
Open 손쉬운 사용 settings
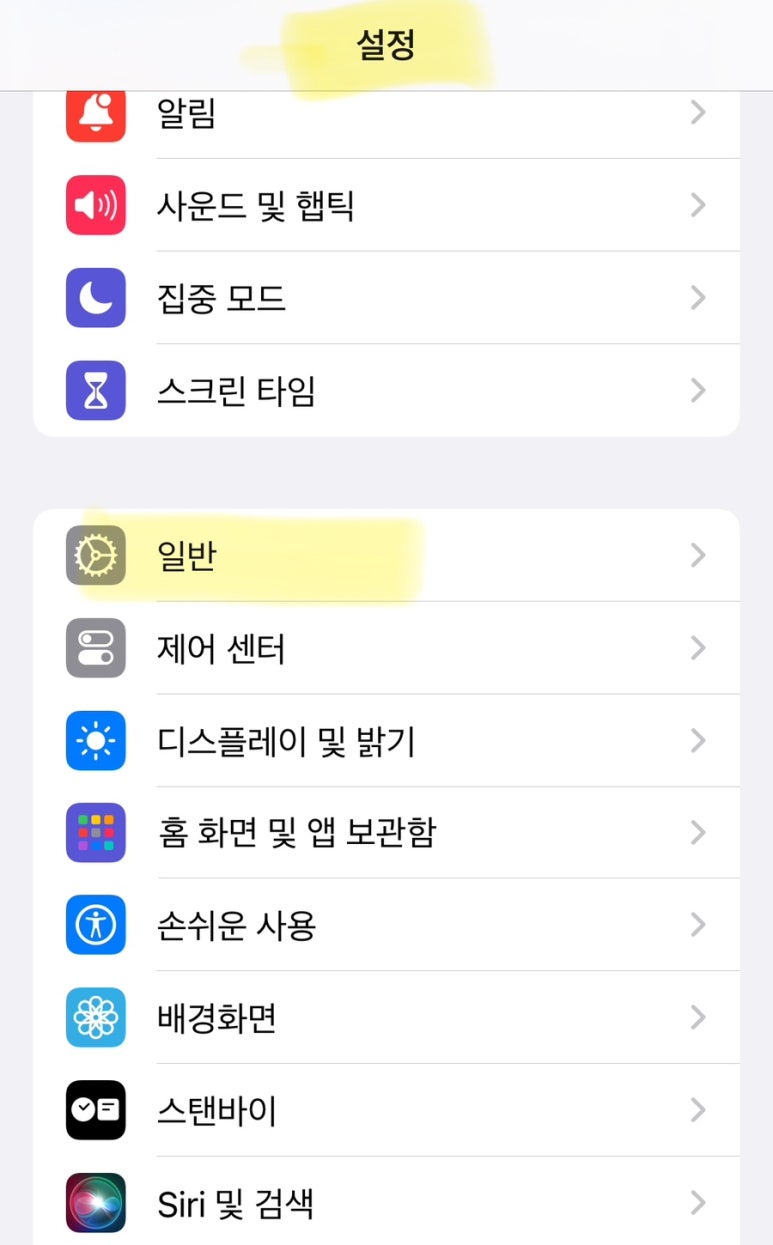(x=386, y=925)
